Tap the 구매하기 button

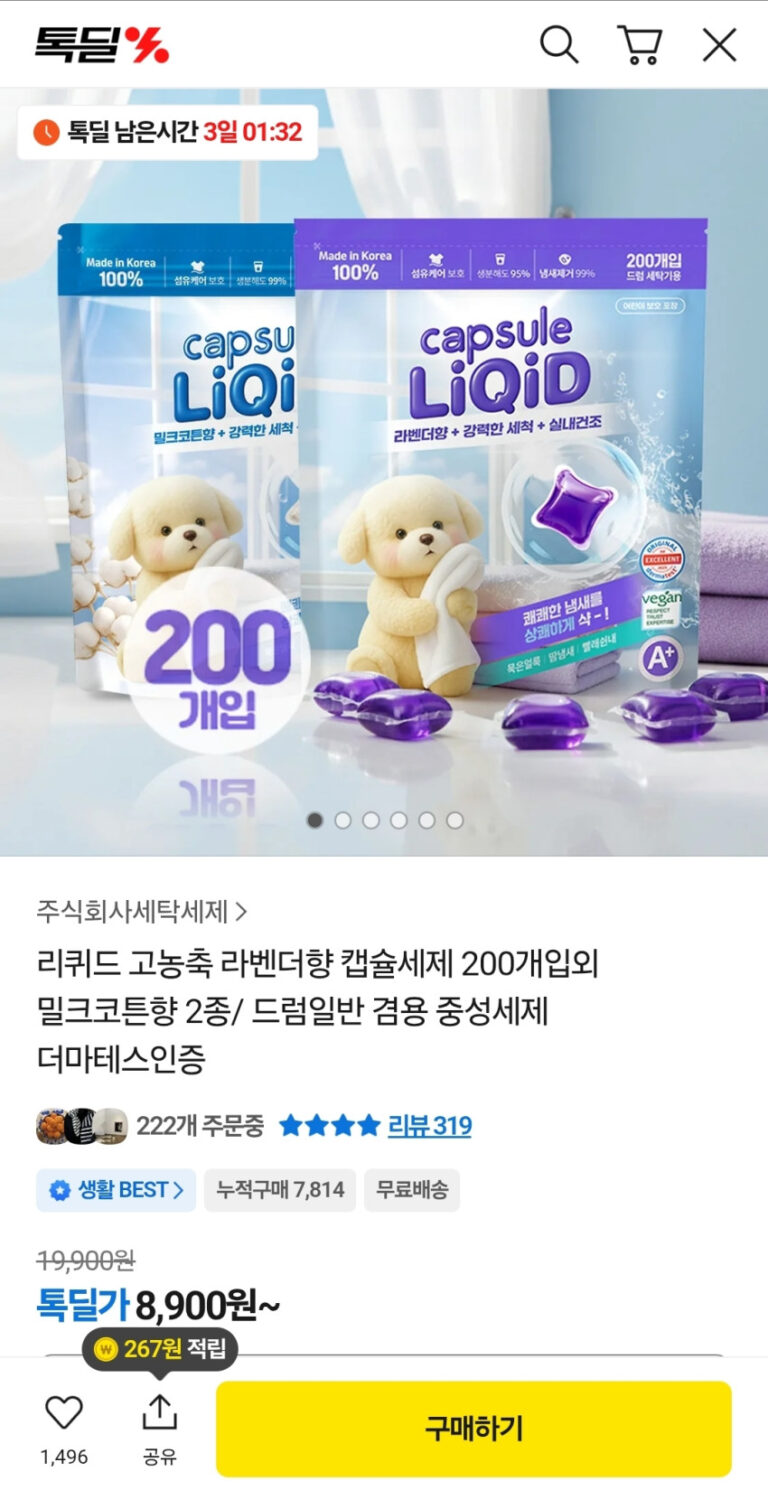click(474, 1428)
